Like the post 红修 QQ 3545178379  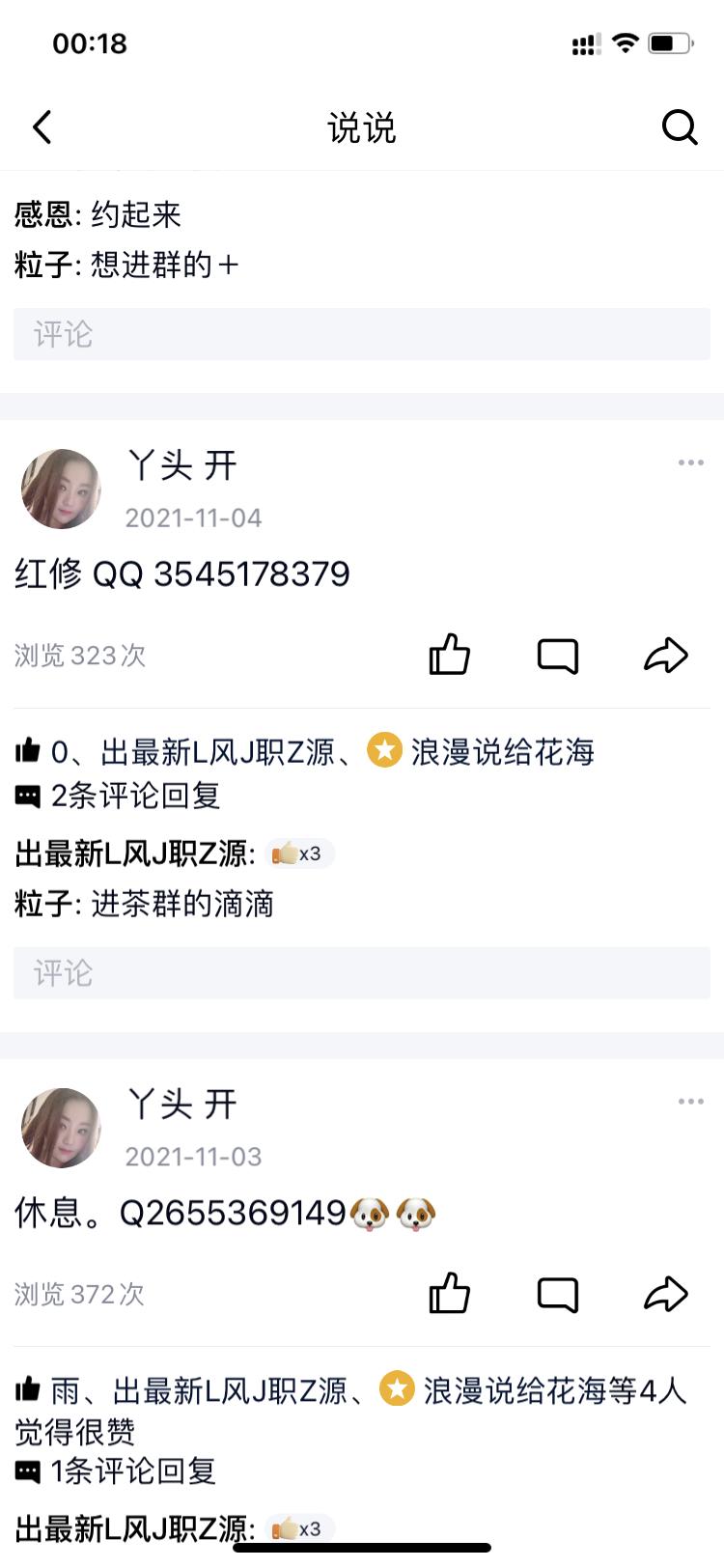449,655
